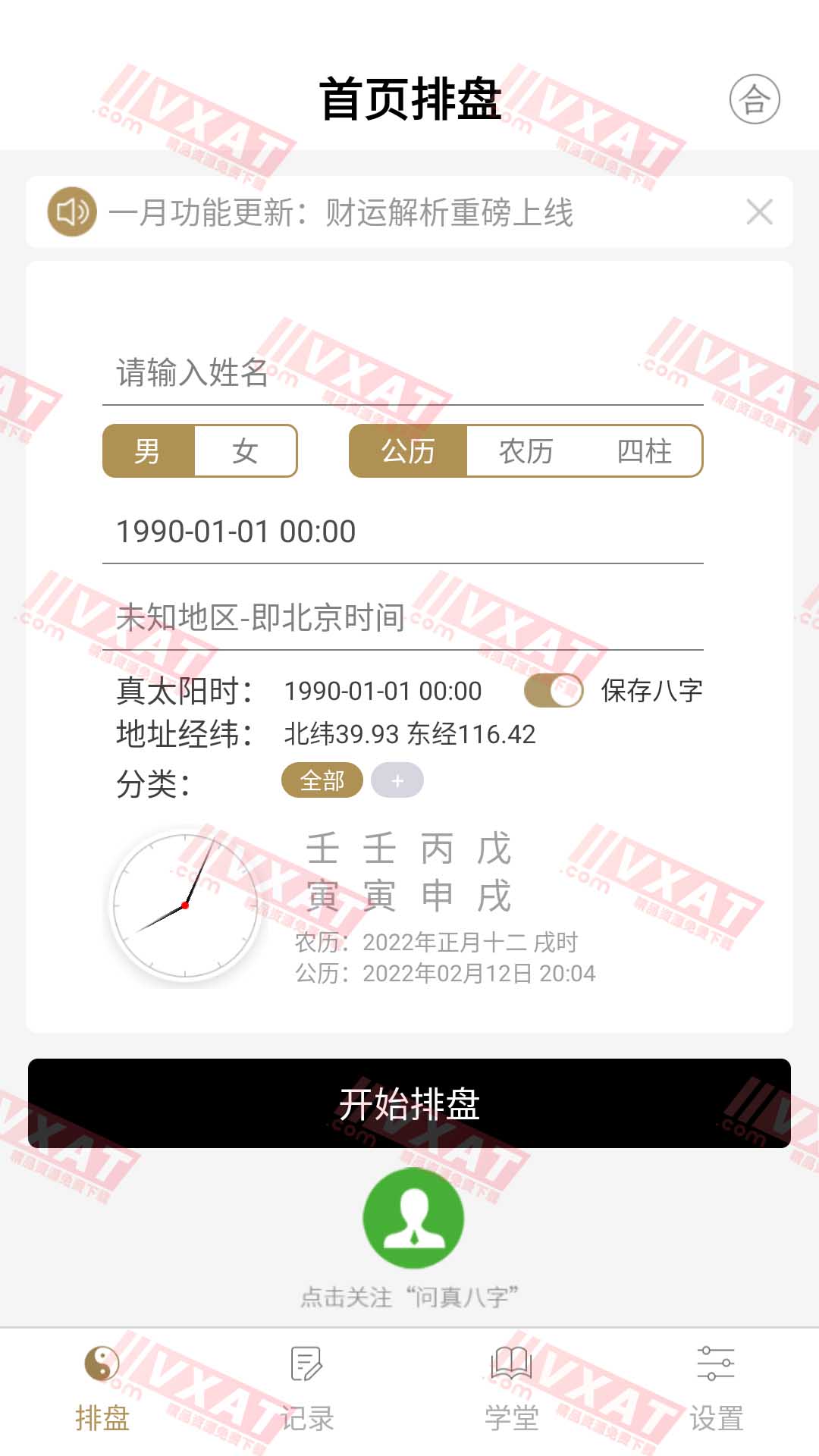Tap 开始排盘 to start the chart
This screenshot has height=1456, width=819.
click(x=409, y=1103)
